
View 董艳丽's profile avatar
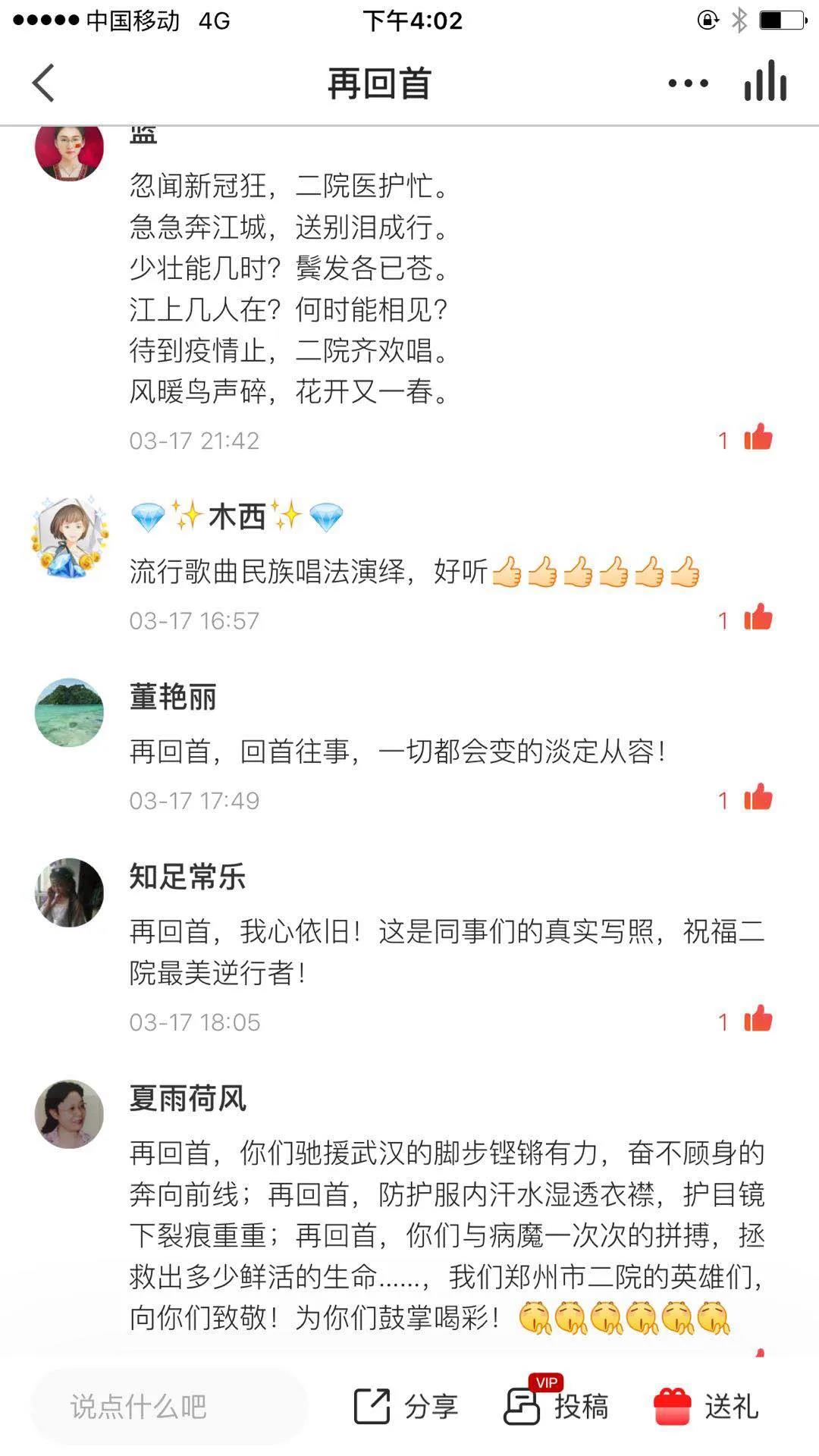pos(69,712)
